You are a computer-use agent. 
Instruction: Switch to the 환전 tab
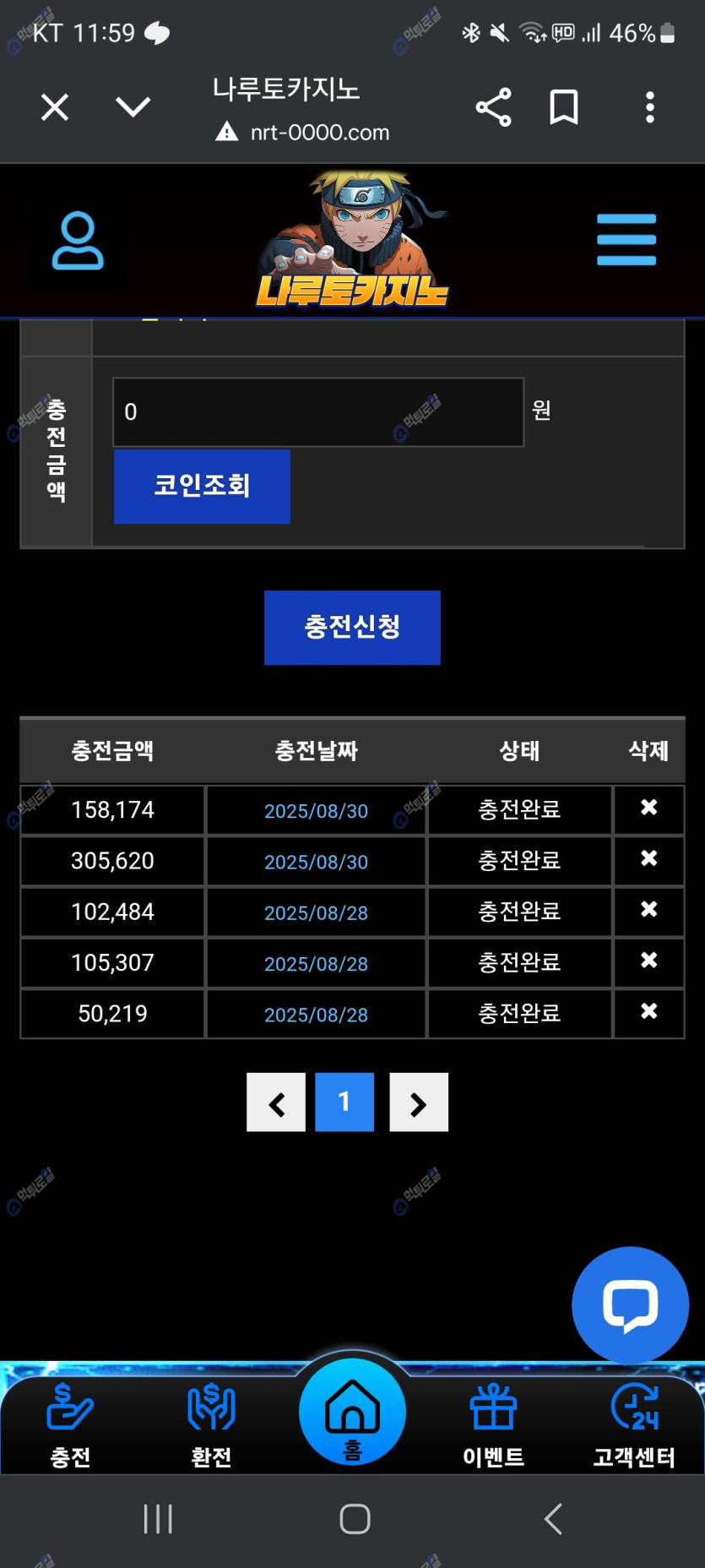point(211,1423)
